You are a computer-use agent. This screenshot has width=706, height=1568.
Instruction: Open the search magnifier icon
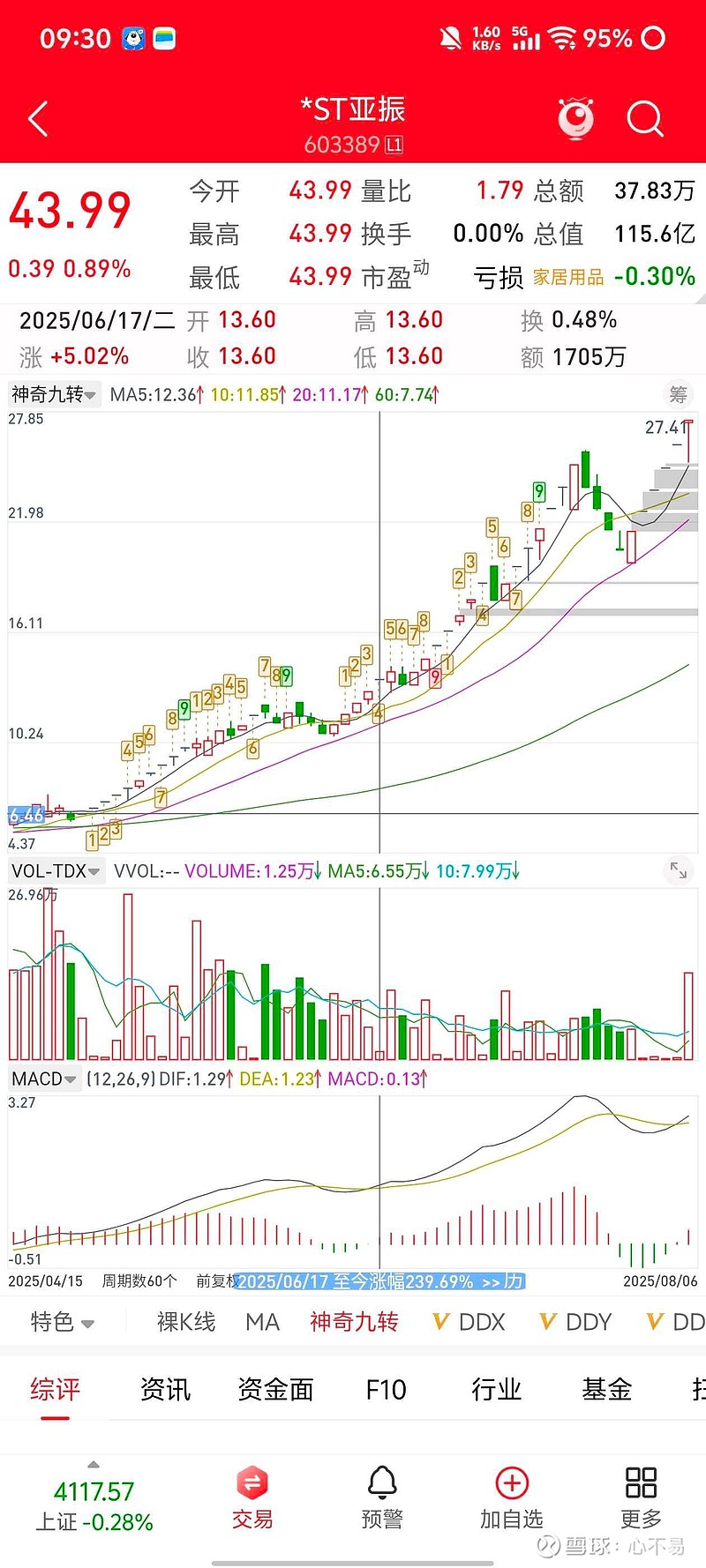click(x=644, y=119)
